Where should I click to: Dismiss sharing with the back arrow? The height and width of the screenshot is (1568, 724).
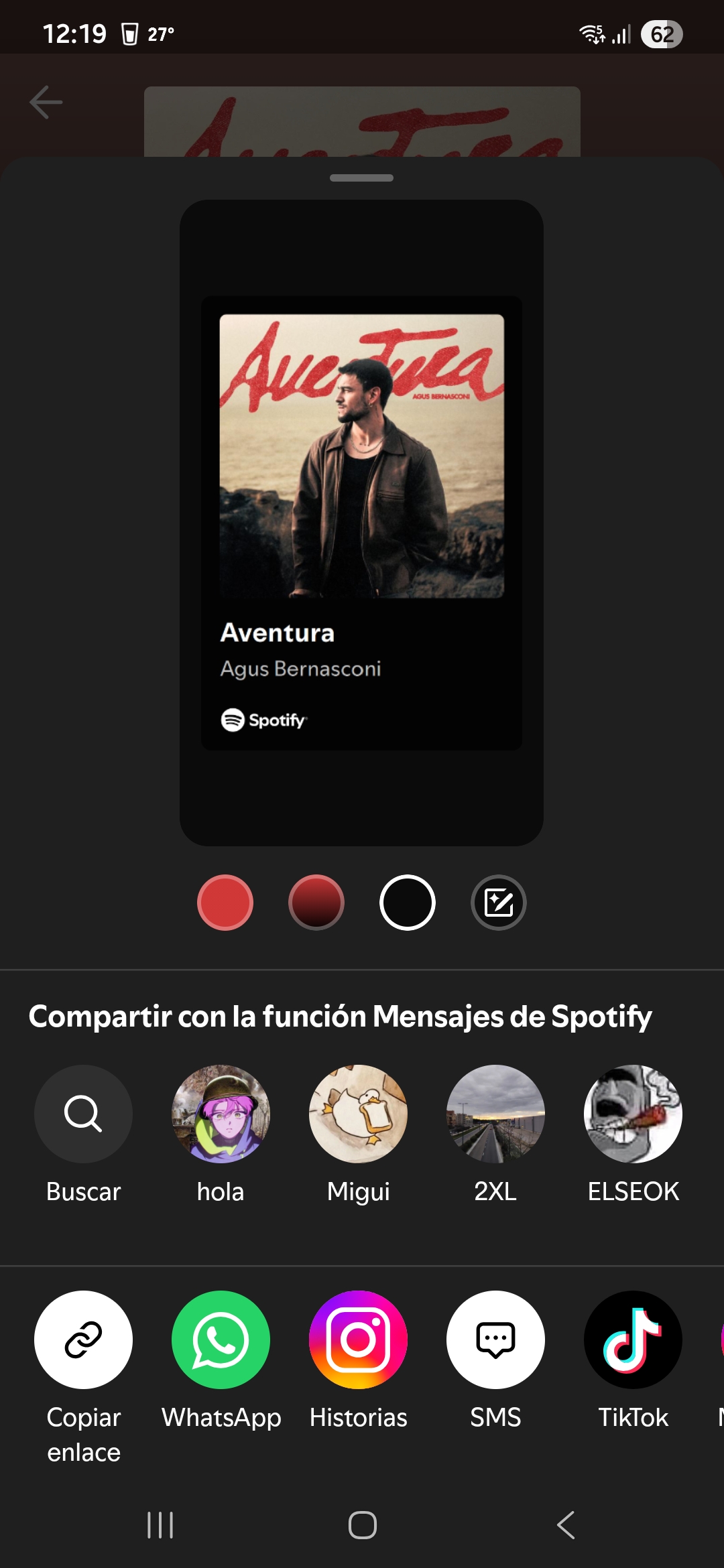[45, 102]
